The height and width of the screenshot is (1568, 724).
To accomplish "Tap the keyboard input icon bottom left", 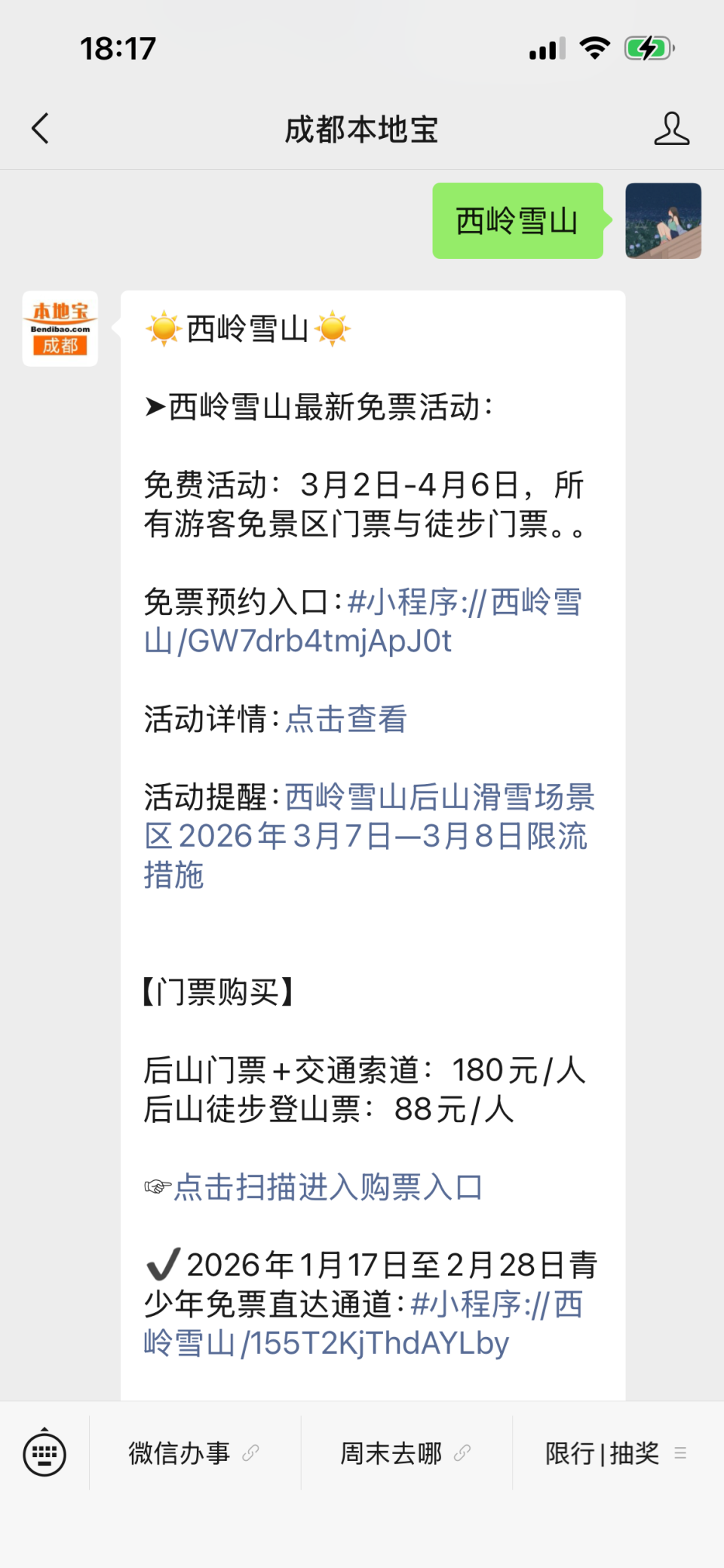I will point(44,1450).
